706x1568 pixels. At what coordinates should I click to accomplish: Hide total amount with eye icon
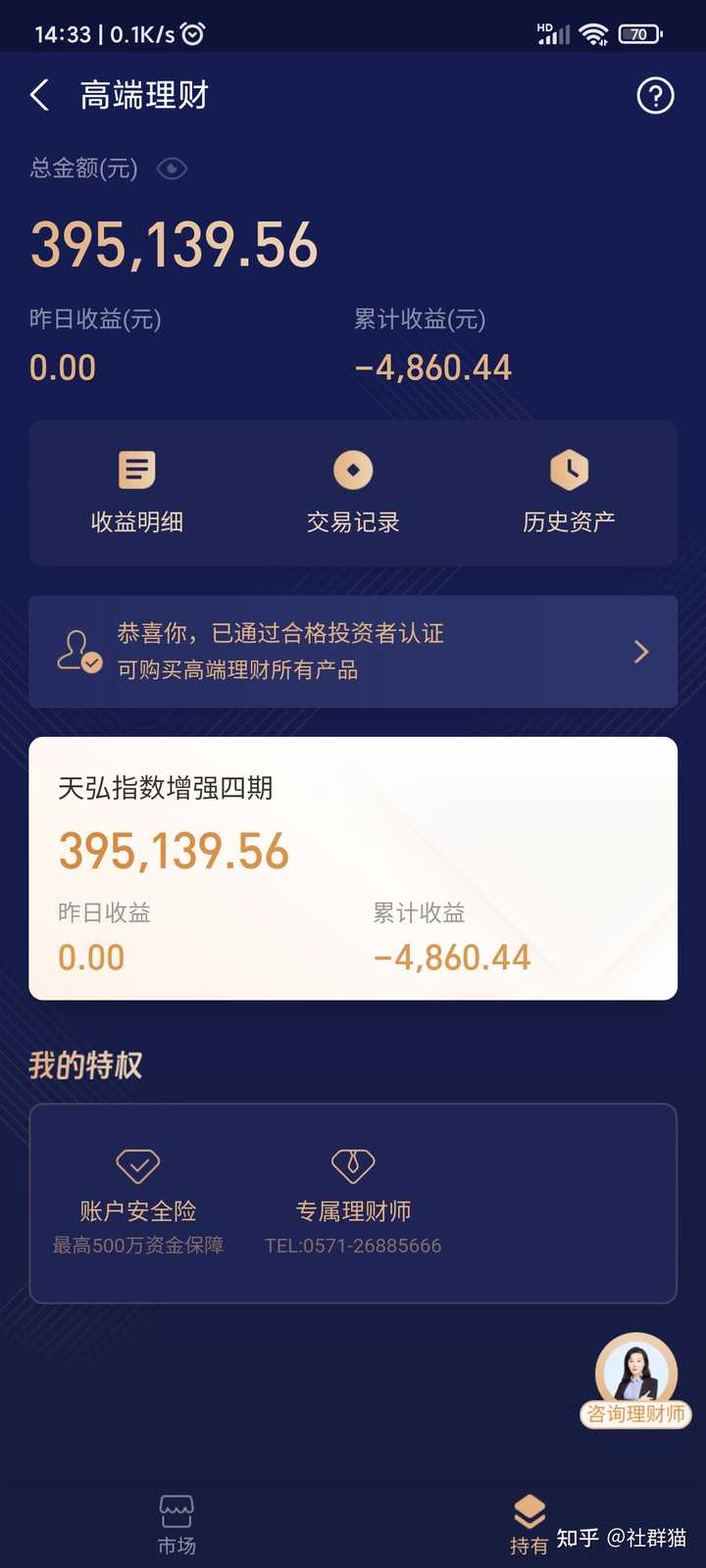(172, 169)
